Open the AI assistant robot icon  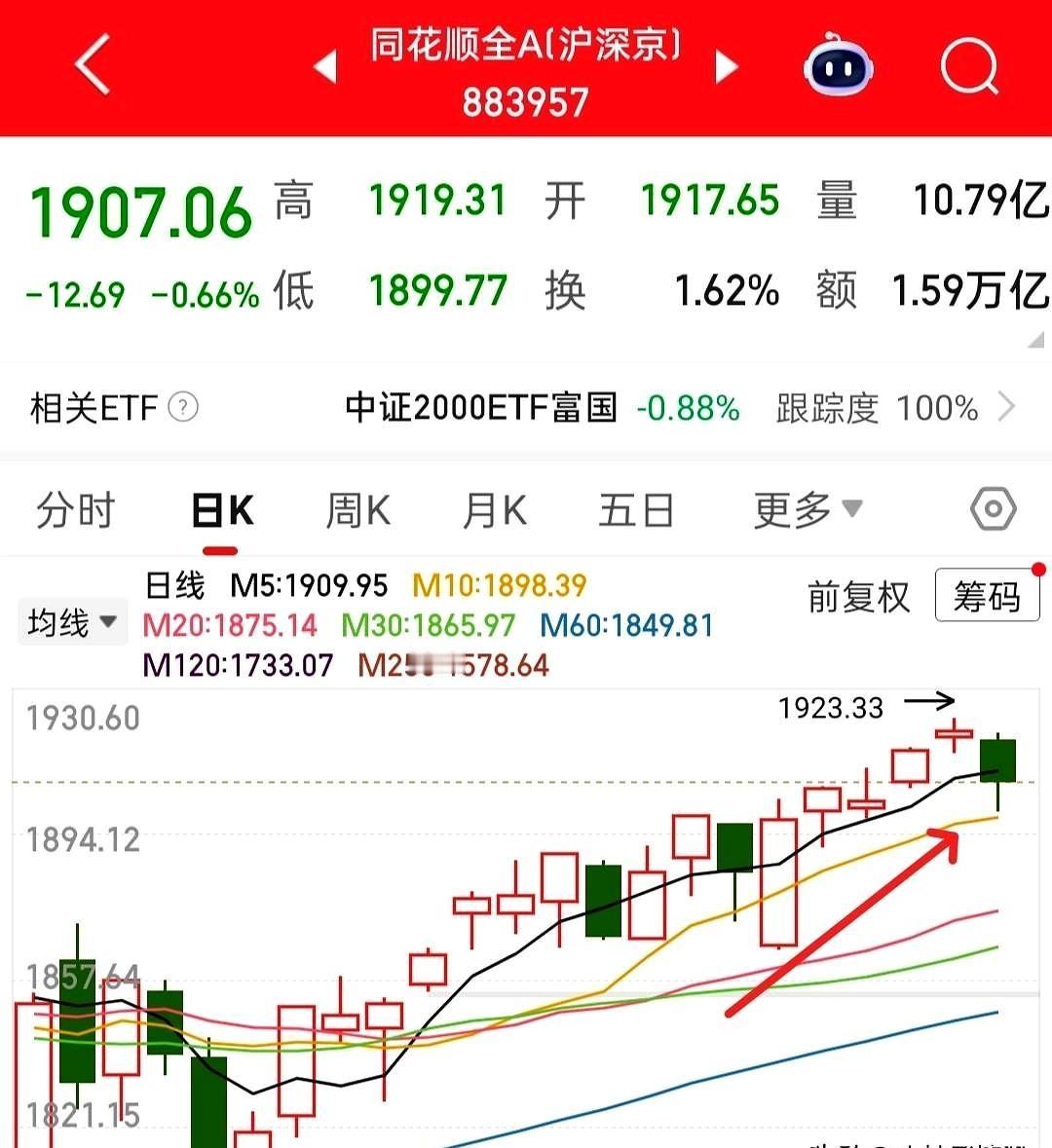coord(840,66)
